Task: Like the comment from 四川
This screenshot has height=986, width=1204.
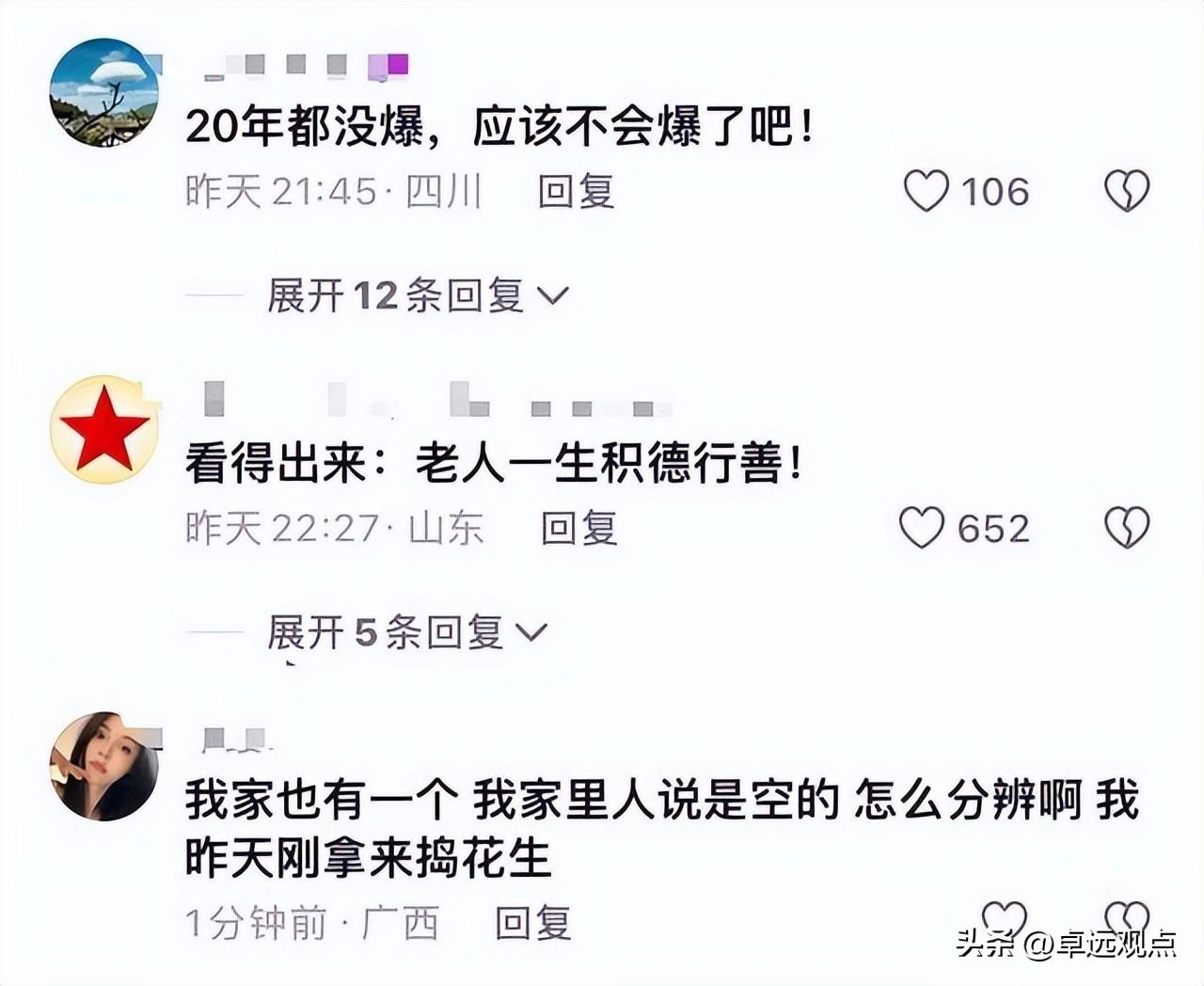Action: (927, 191)
